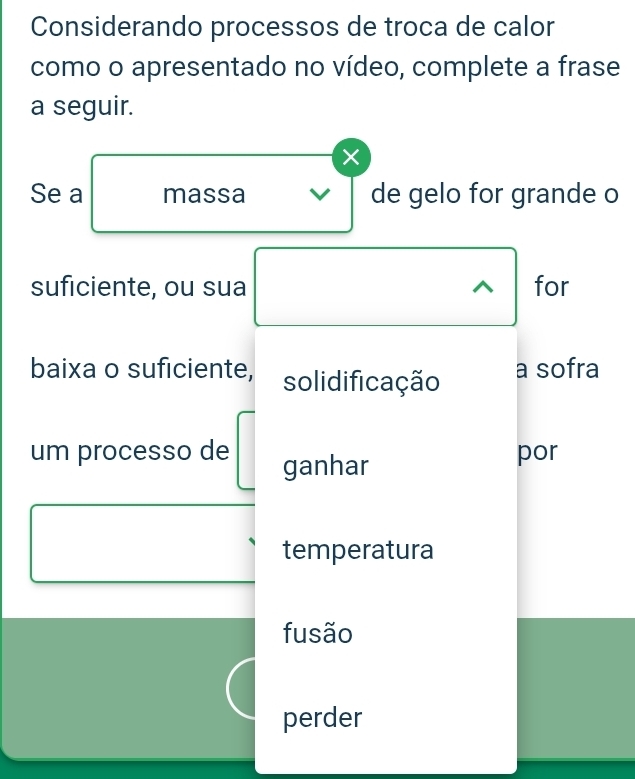Choose the 'ganhar' option
635x779 pixels.
pyautogui.click(x=327, y=466)
